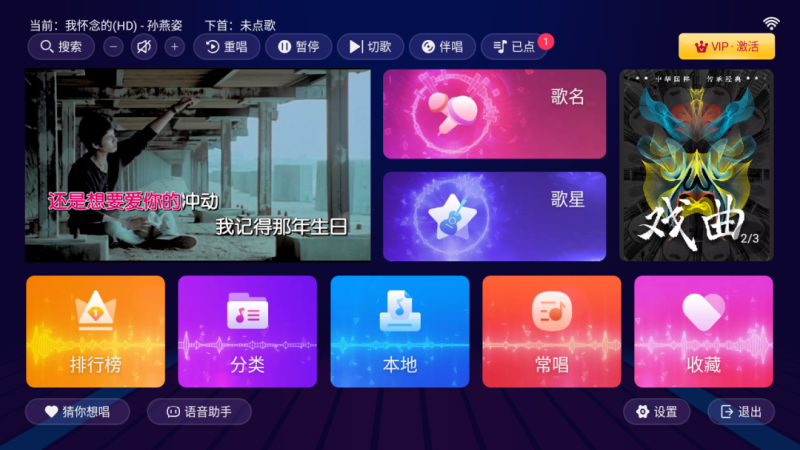Restart the song with 重唱

pyautogui.click(x=227, y=46)
